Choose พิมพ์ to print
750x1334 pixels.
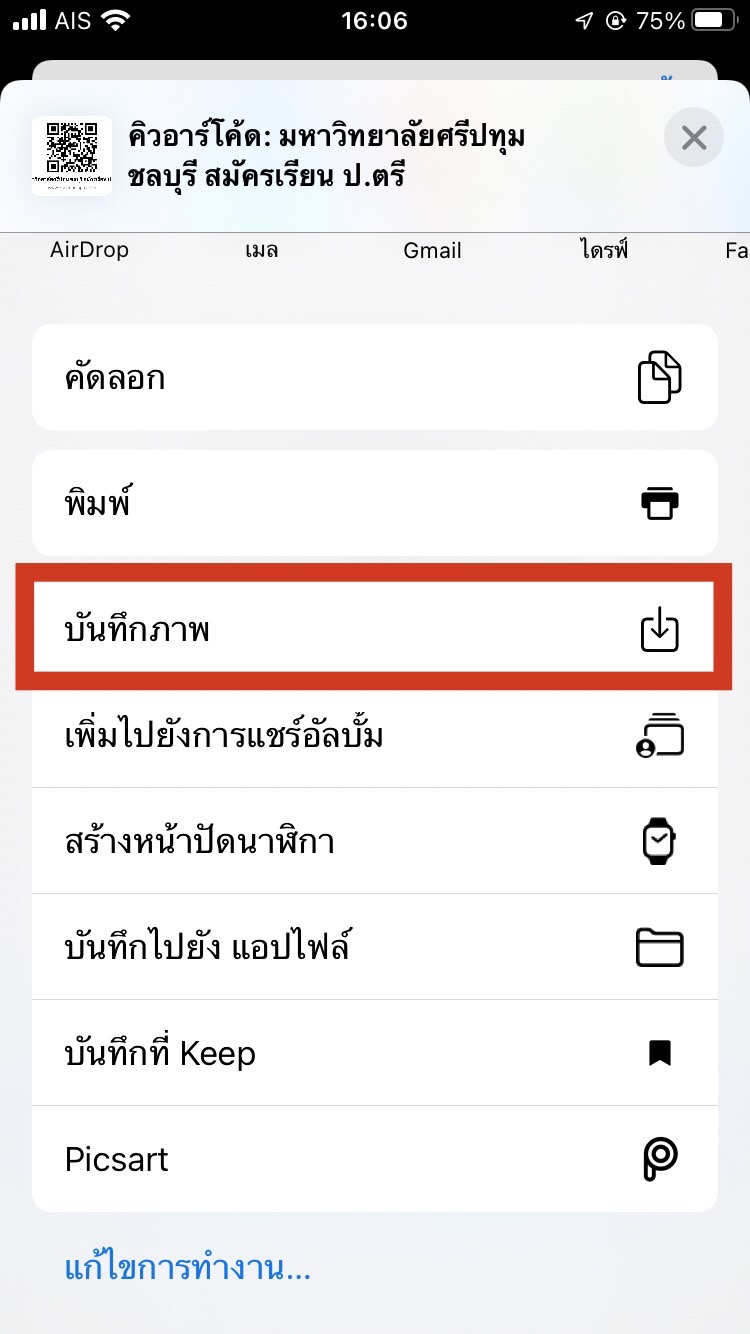[x=375, y=503]
